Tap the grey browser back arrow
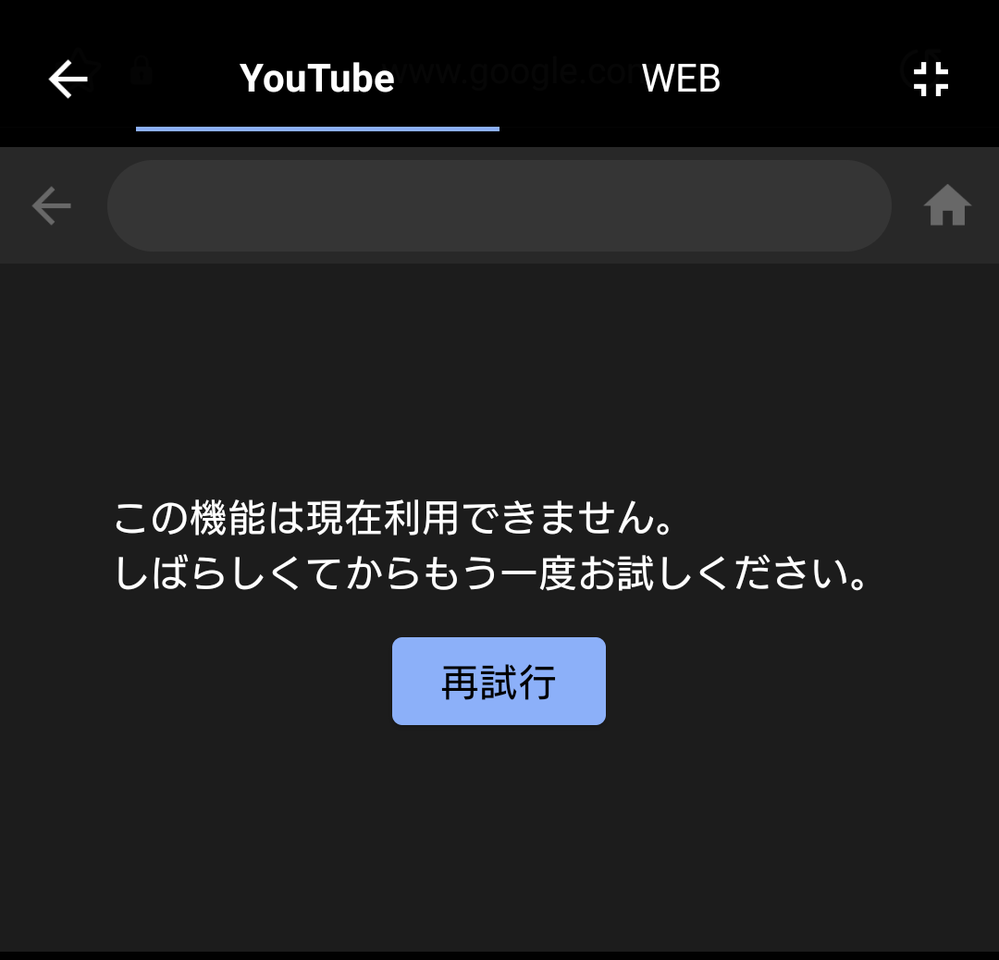 pos(51,207)
